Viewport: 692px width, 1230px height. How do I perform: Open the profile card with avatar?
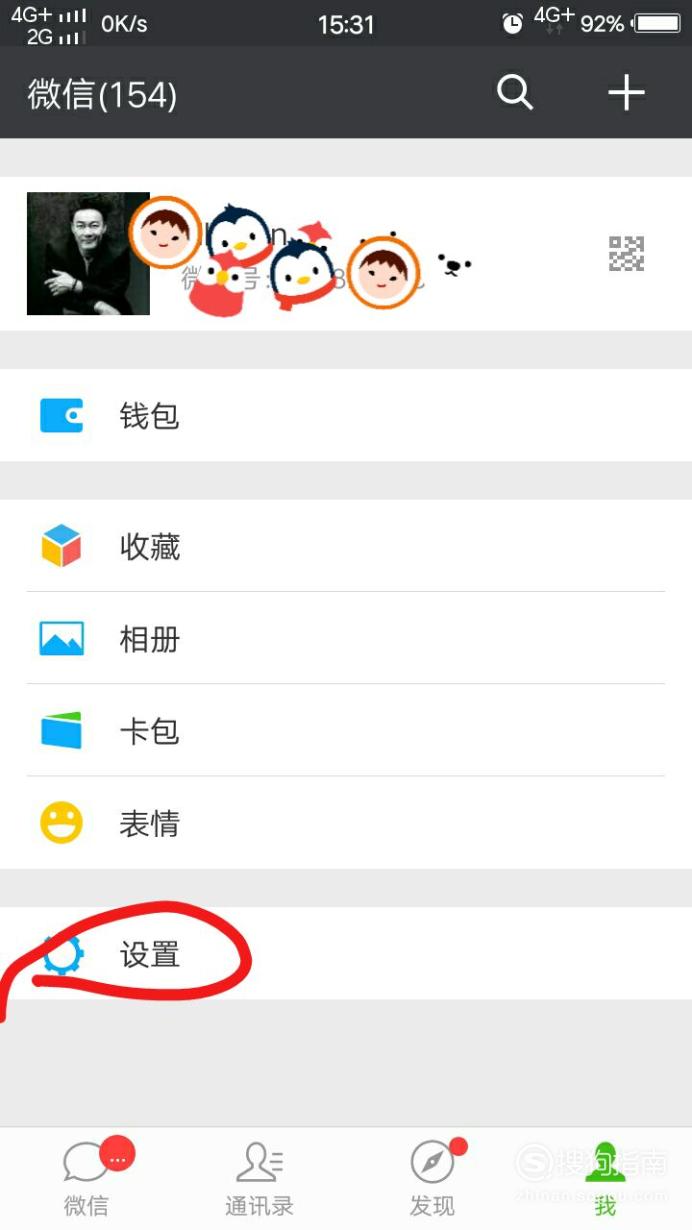pyautogui.click(x=346, y=253)
